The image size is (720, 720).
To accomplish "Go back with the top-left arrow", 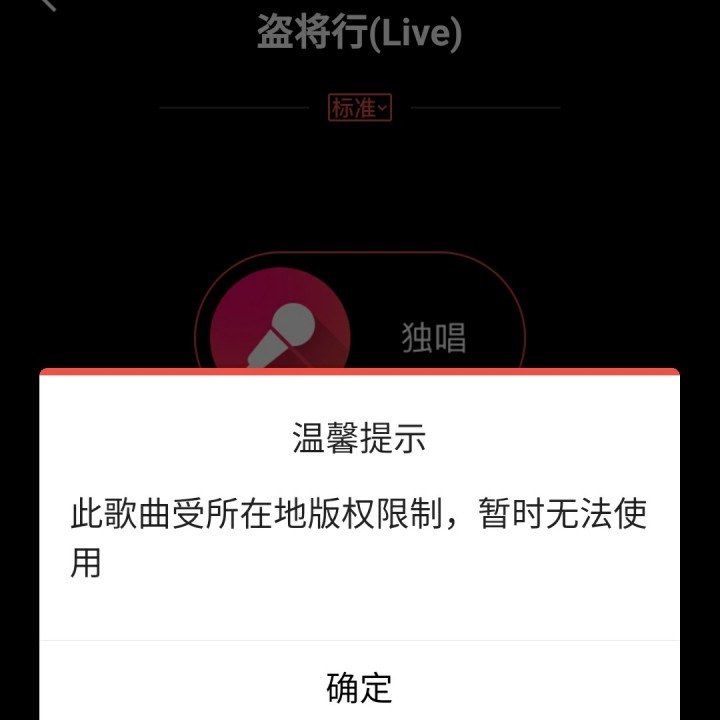I will [47, 4].
